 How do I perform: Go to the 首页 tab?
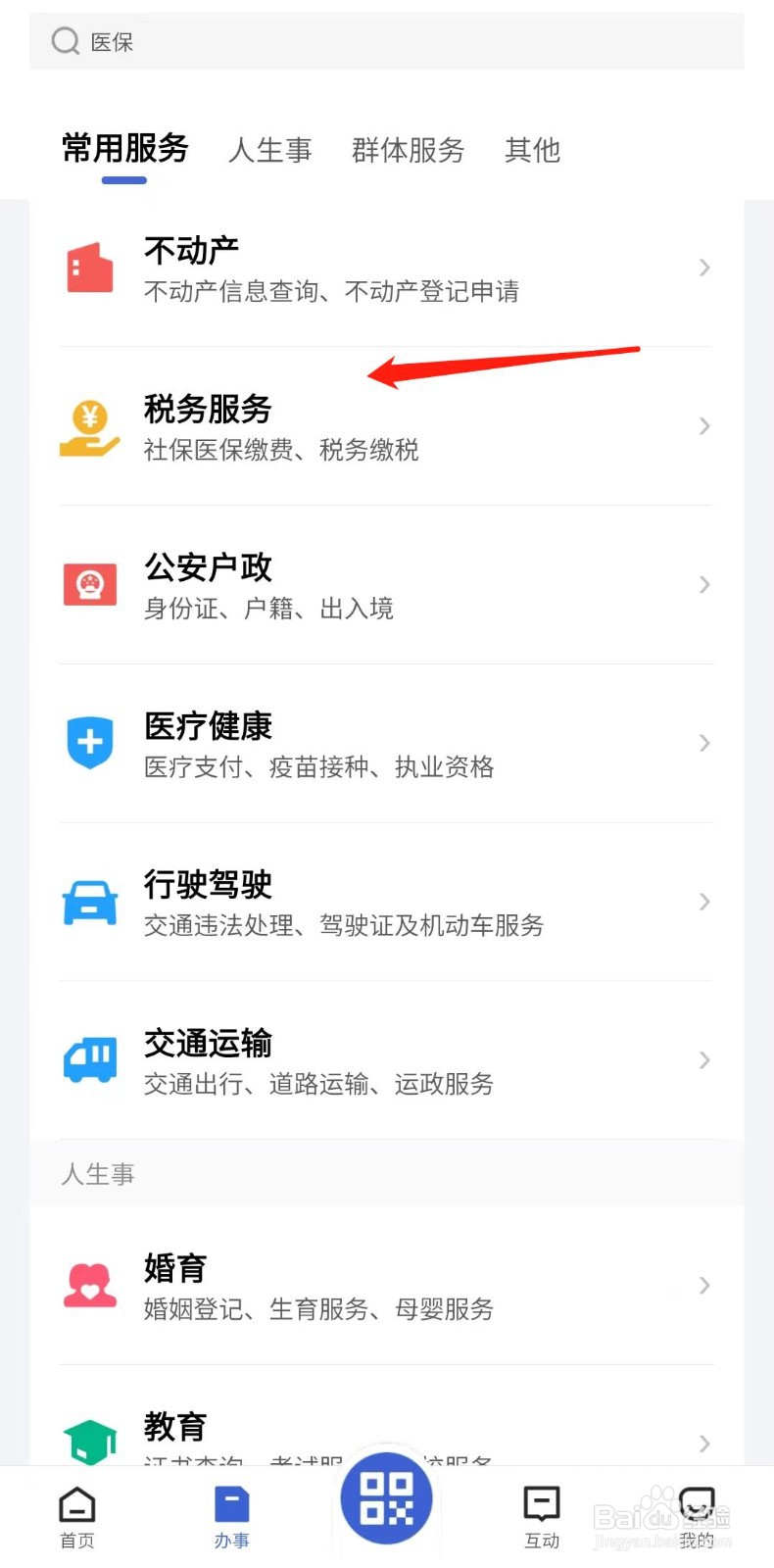point(77,1518)
